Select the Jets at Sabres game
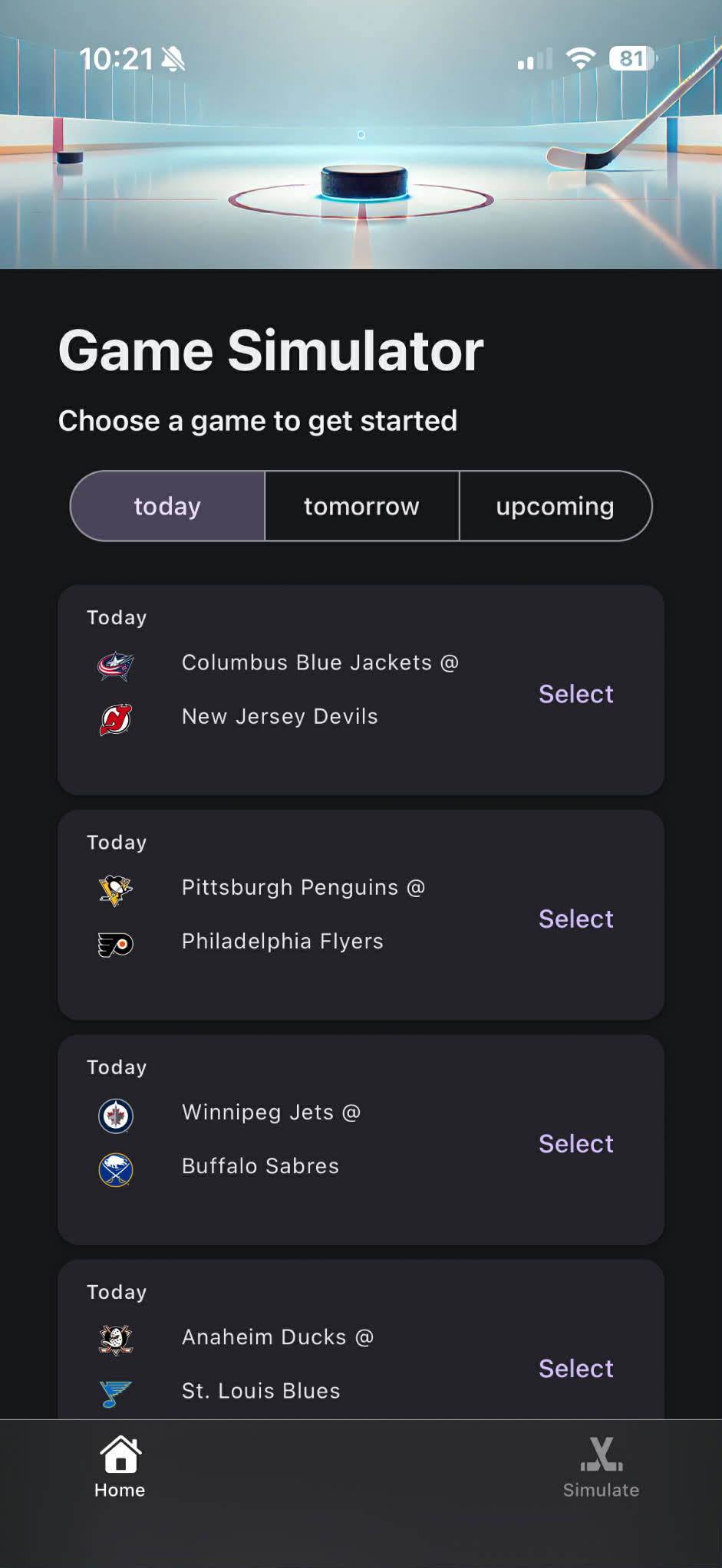Viewport: 722px width, 1568px height. point(575,1143)
